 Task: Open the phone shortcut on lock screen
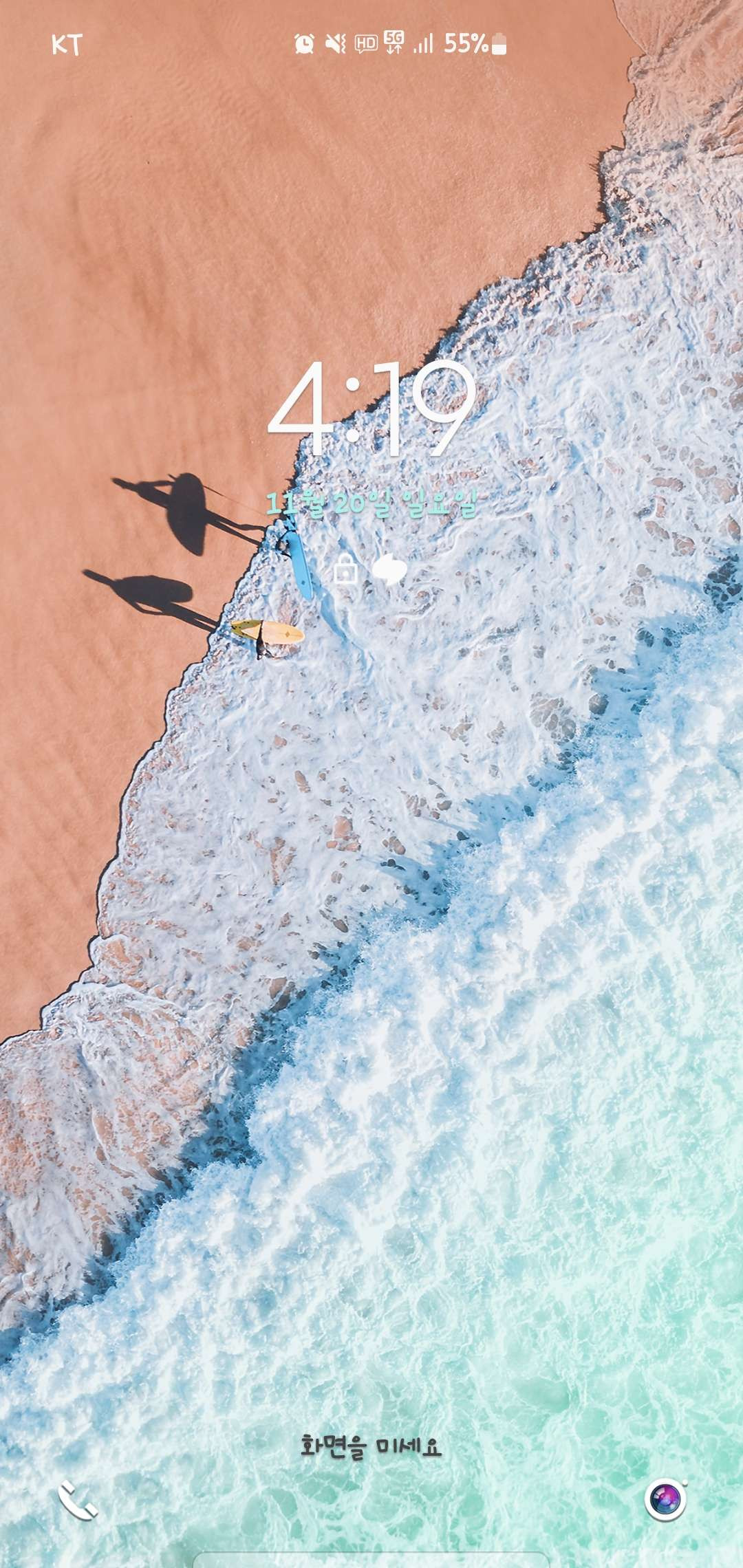click(77, 1500)
